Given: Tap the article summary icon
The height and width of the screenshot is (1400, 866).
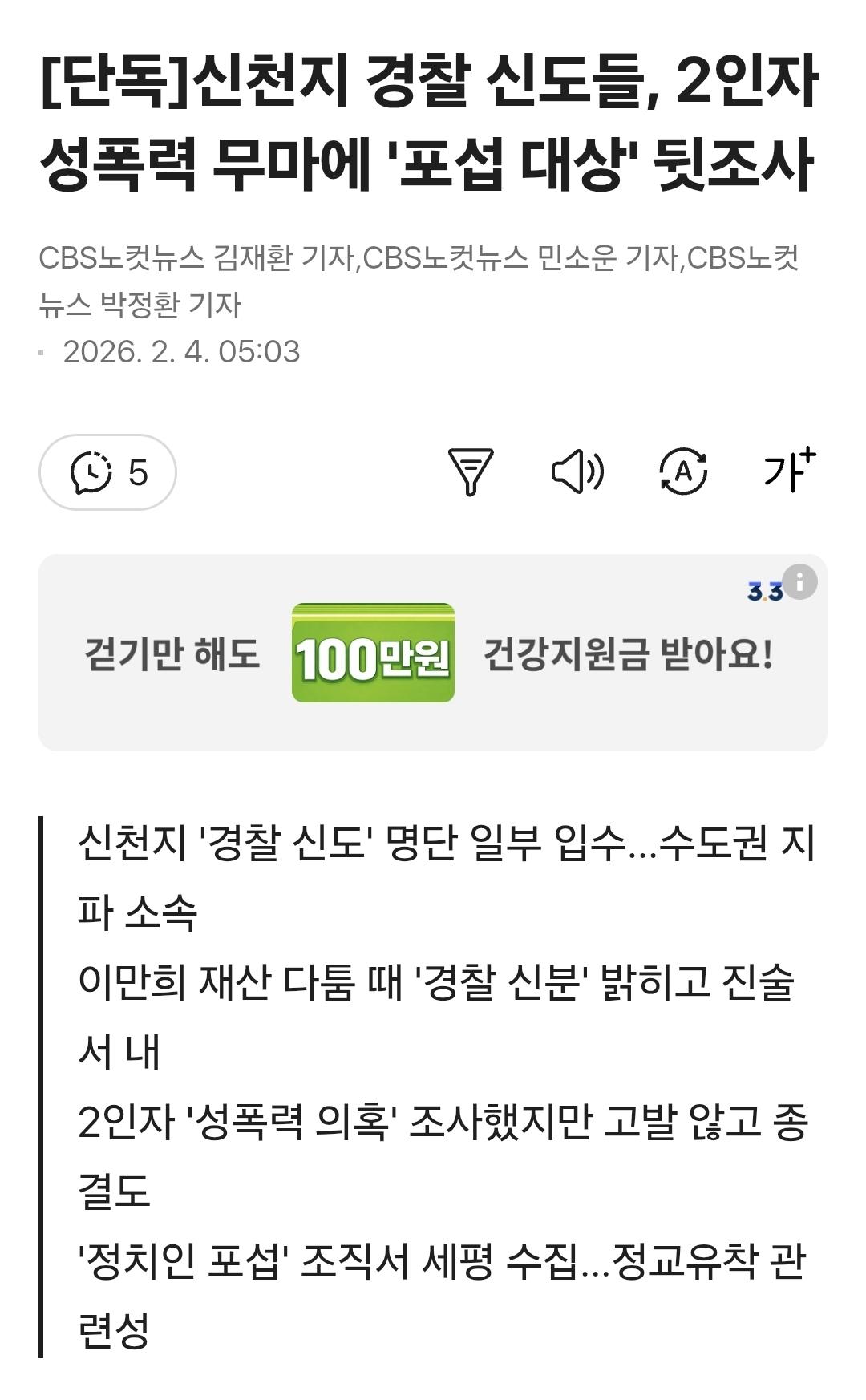Looking at the screenshot, I should [471, 471].
